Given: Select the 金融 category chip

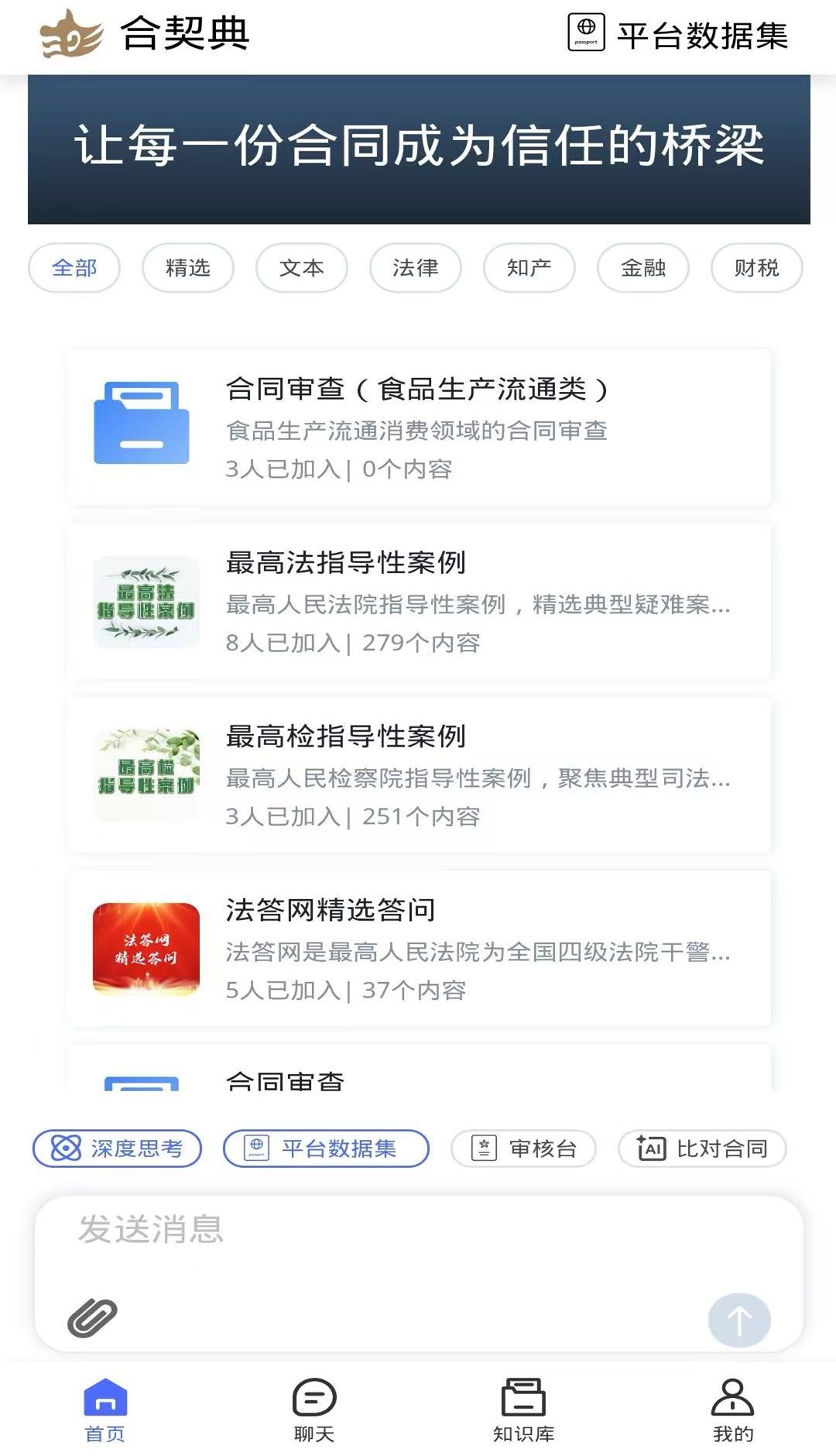Looking at the screenshot, I should (642, 267).
